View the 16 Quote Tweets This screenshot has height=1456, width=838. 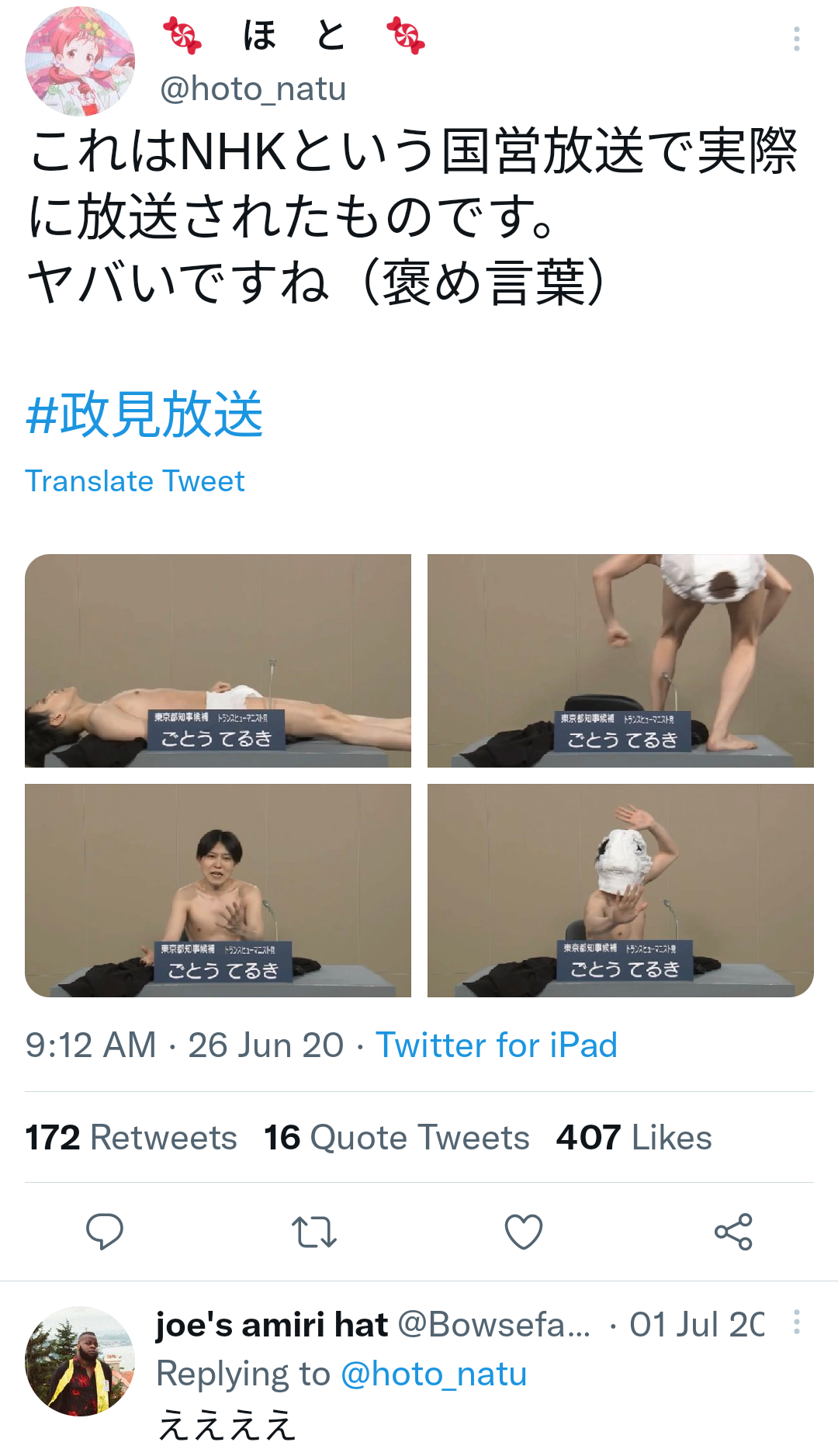[x=396, y=1138]
